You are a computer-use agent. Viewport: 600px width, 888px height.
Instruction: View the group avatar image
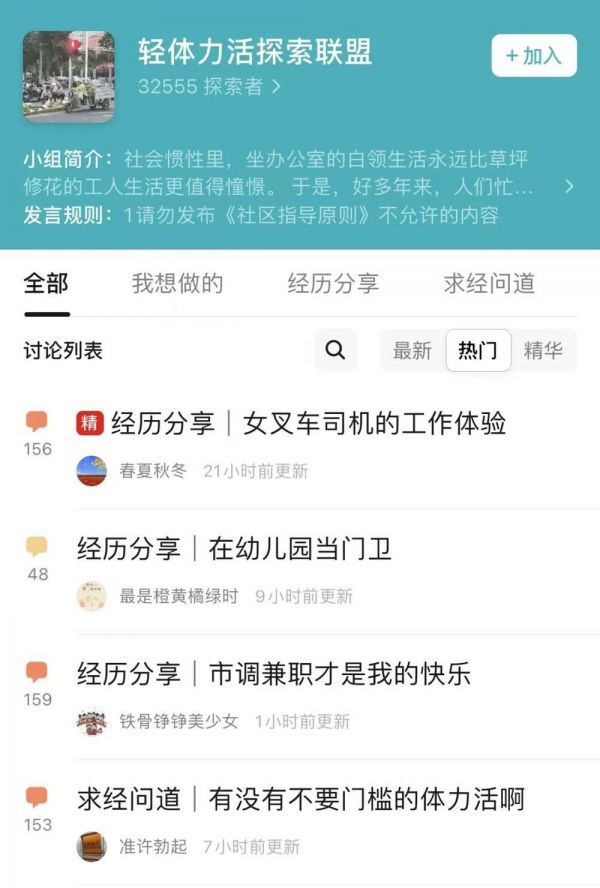(x=68, y=76)
